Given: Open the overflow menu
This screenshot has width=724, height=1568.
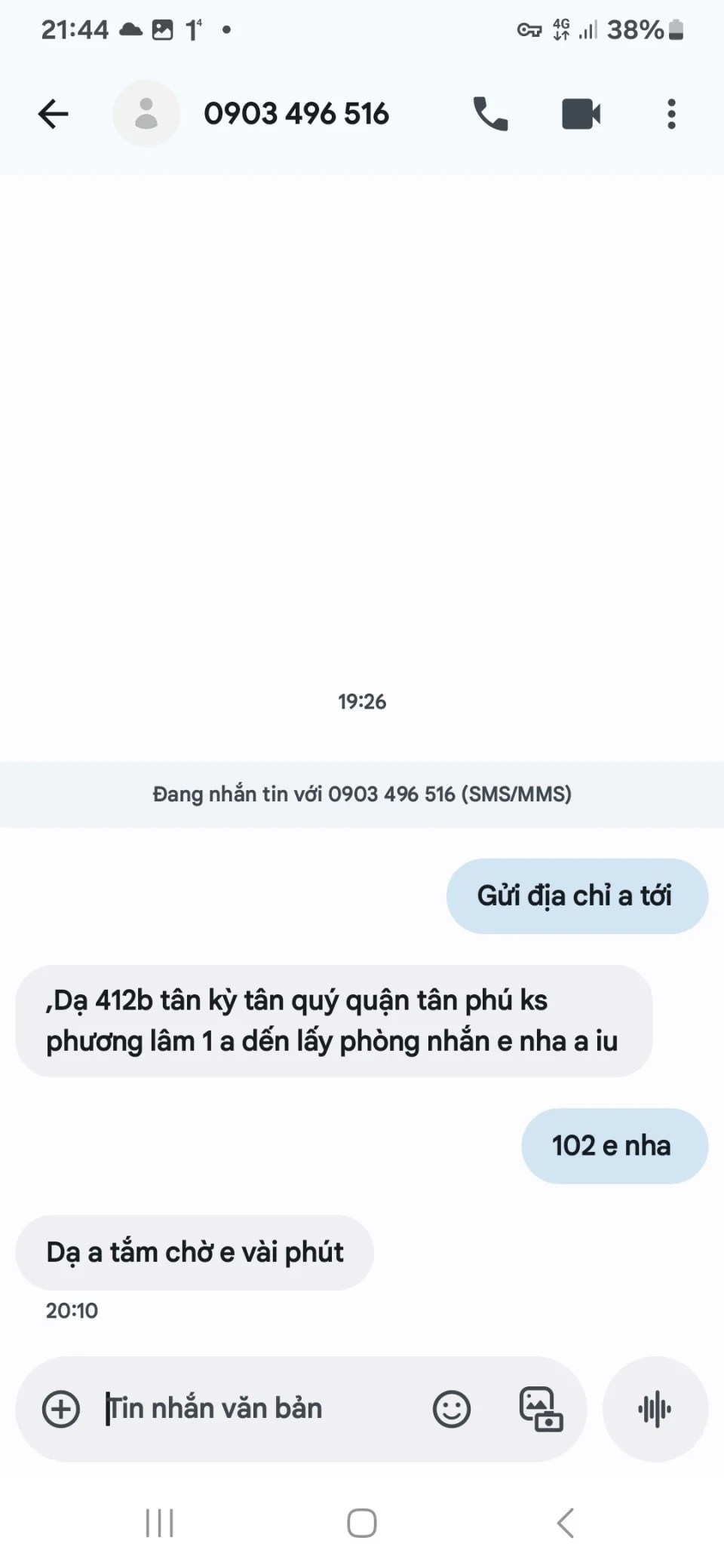Looking at the screenshot, I should [x=671, y=115].
